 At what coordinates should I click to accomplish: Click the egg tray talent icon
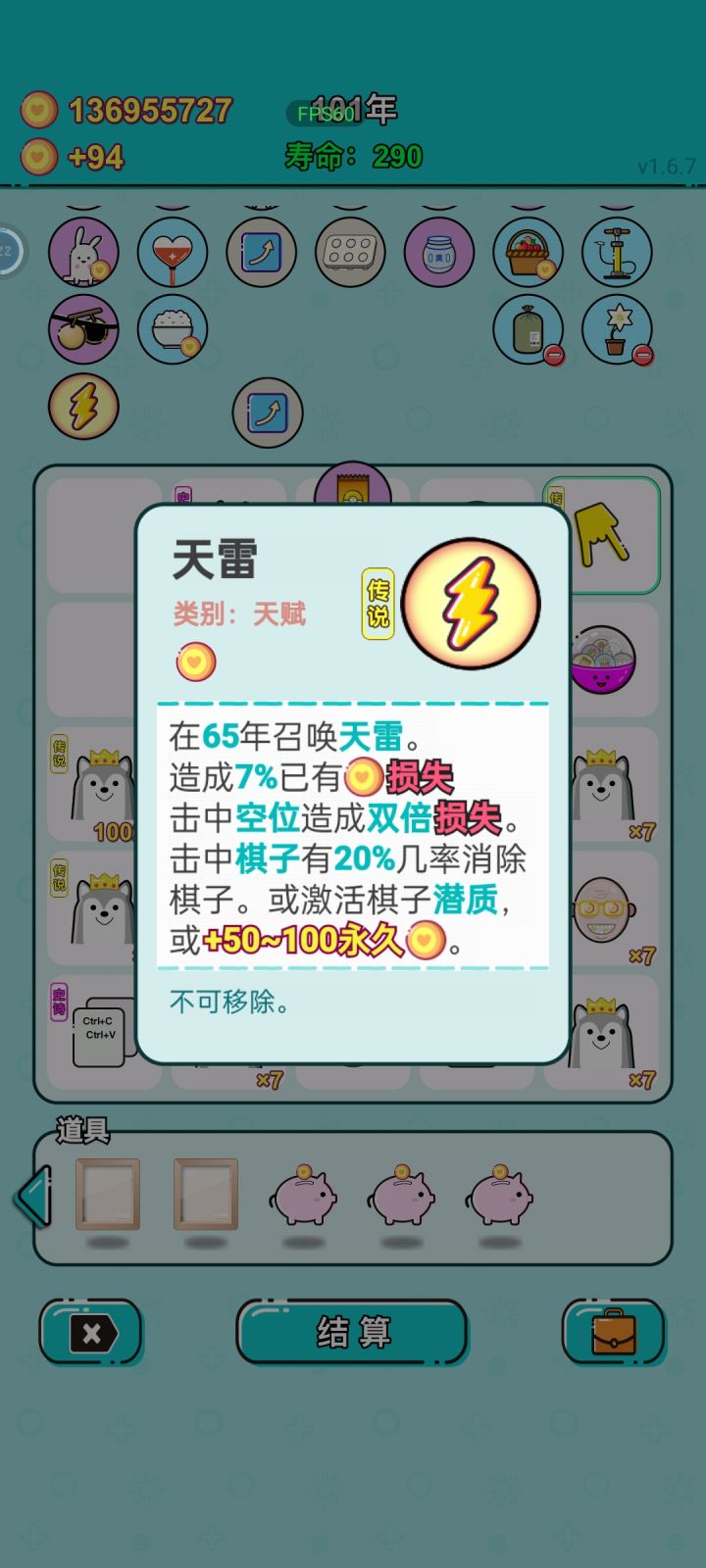tap(350, 252)
